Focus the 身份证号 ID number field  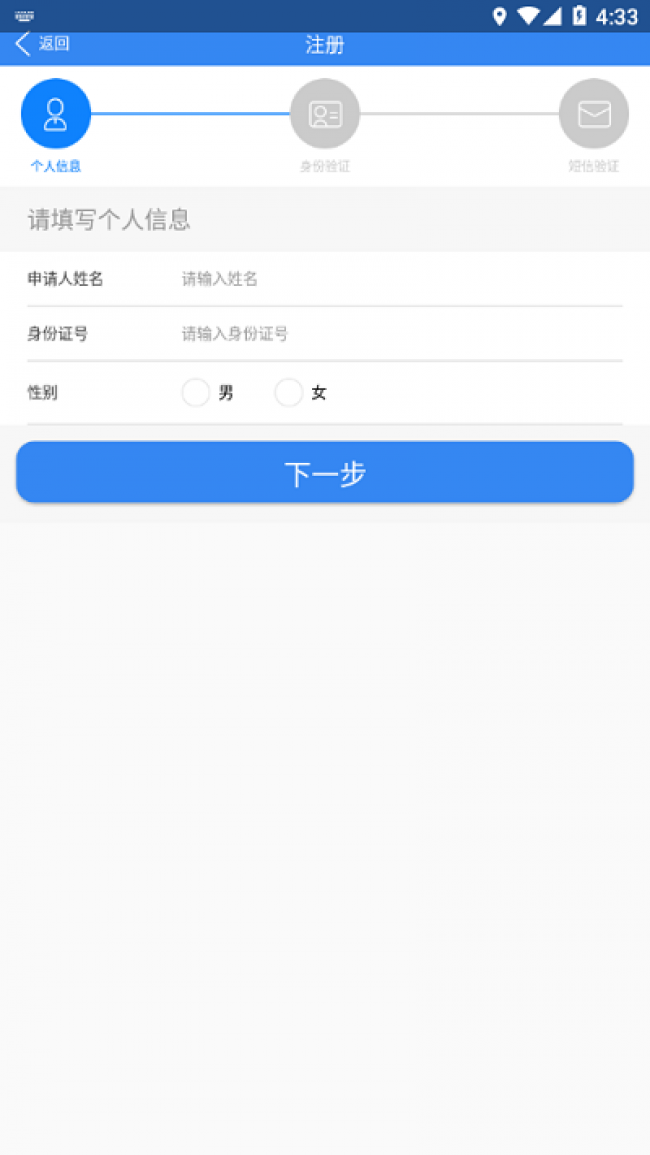pos(401,334)
